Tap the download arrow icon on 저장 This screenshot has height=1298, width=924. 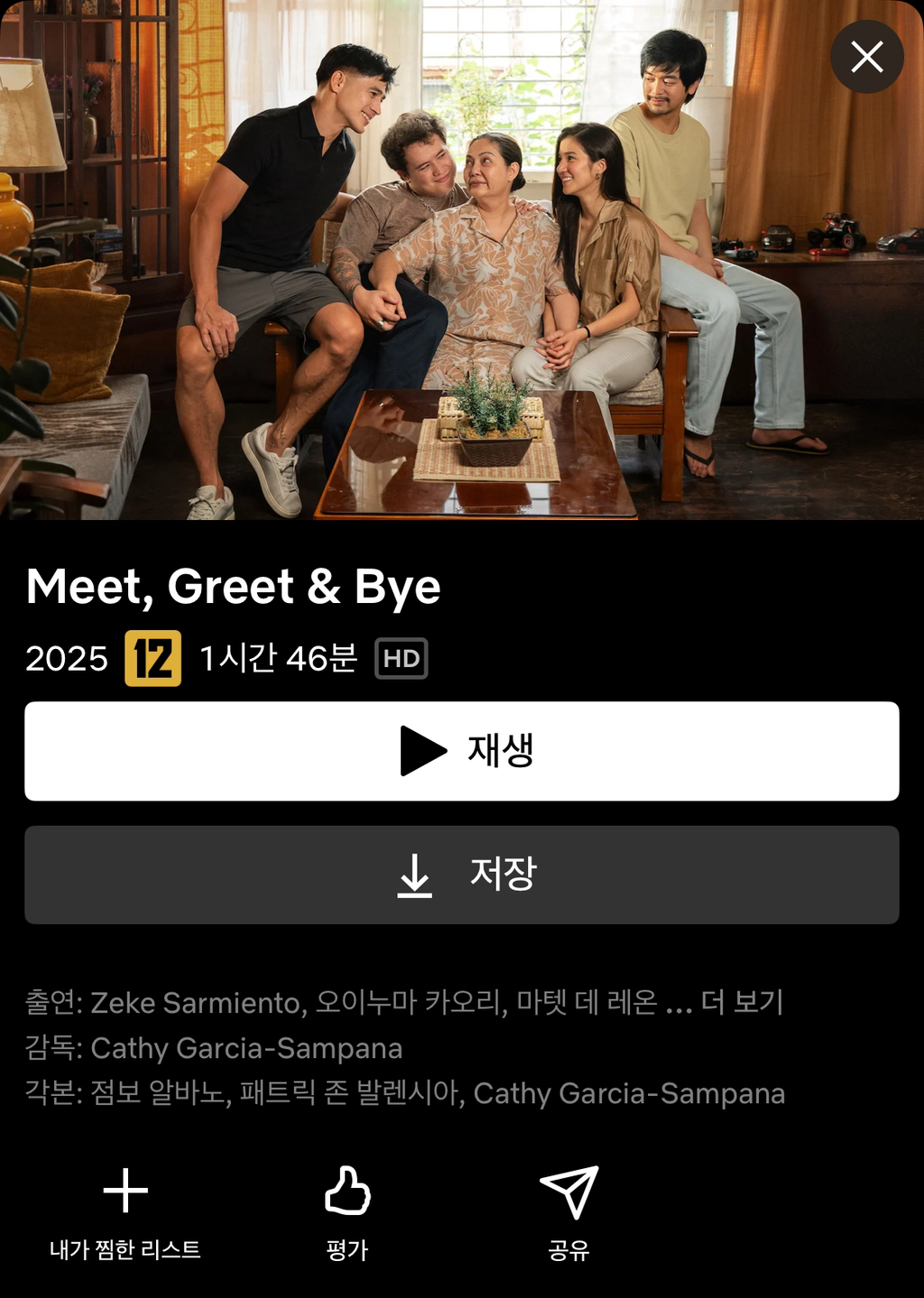coord(416,875)
